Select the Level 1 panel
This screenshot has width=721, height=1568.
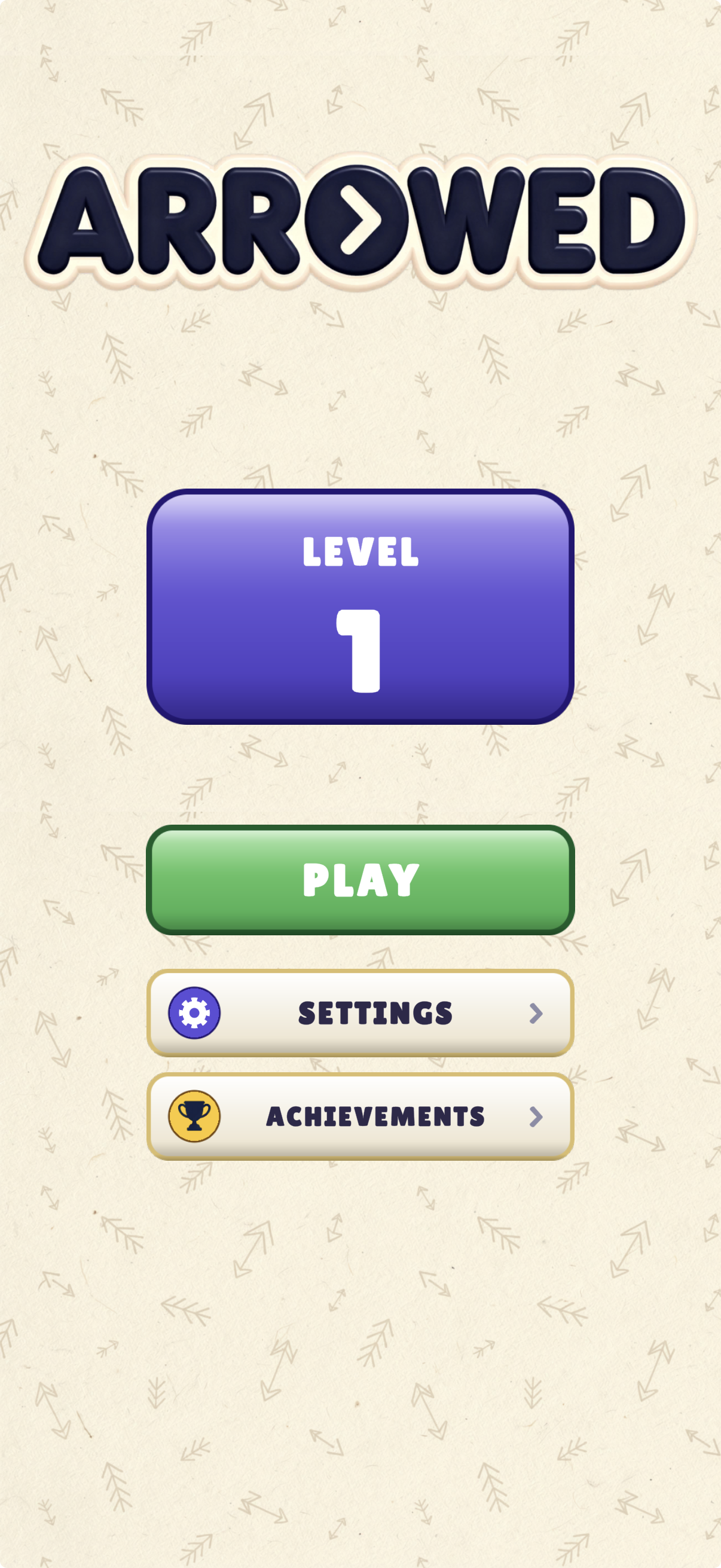pos(360,606)
